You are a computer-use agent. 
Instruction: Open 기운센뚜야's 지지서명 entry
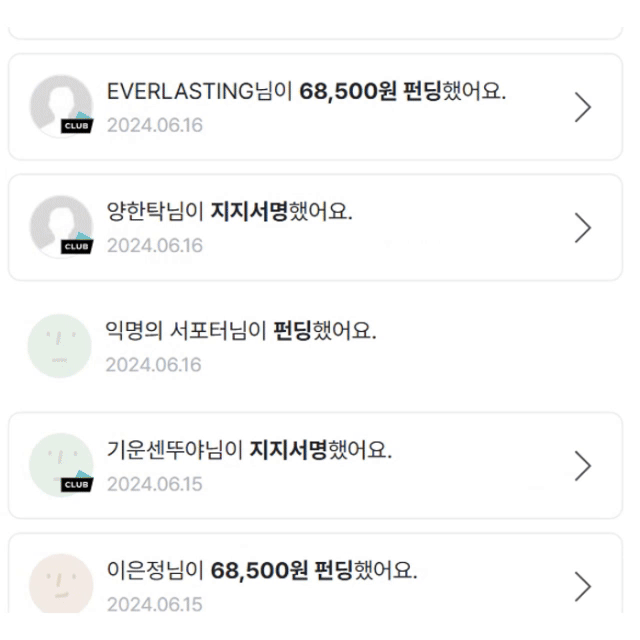315,466
